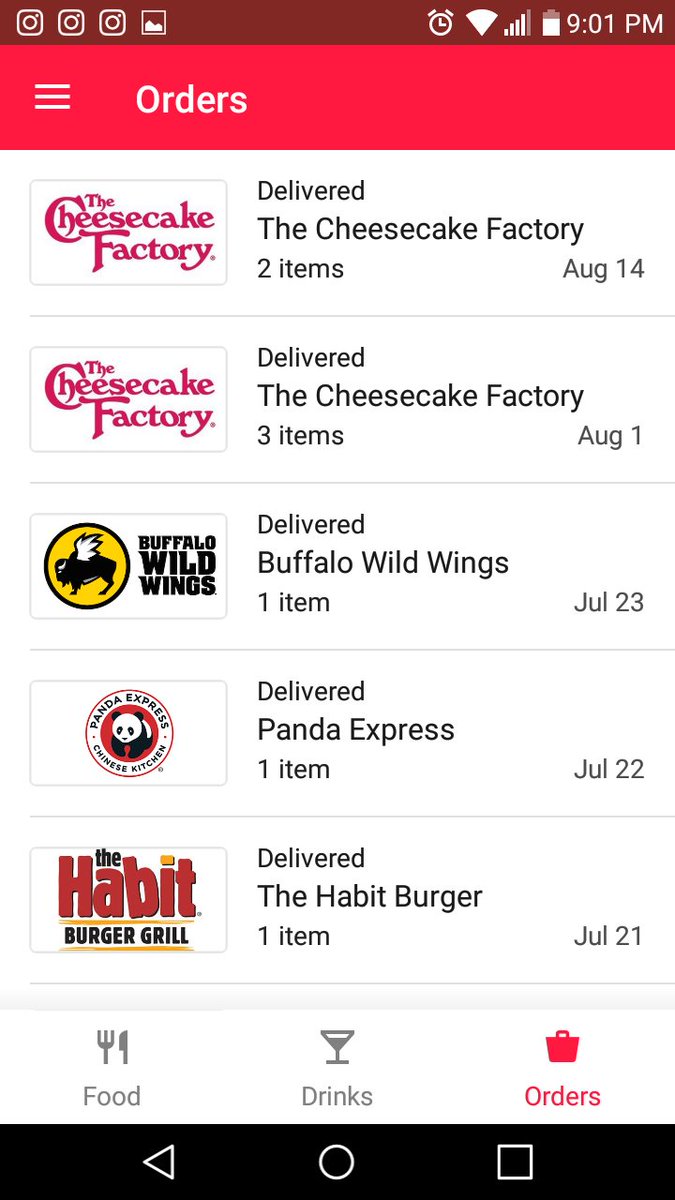
Task: Open The Habit Burger order
Action: pyautogui.click(x=337, y=898)
